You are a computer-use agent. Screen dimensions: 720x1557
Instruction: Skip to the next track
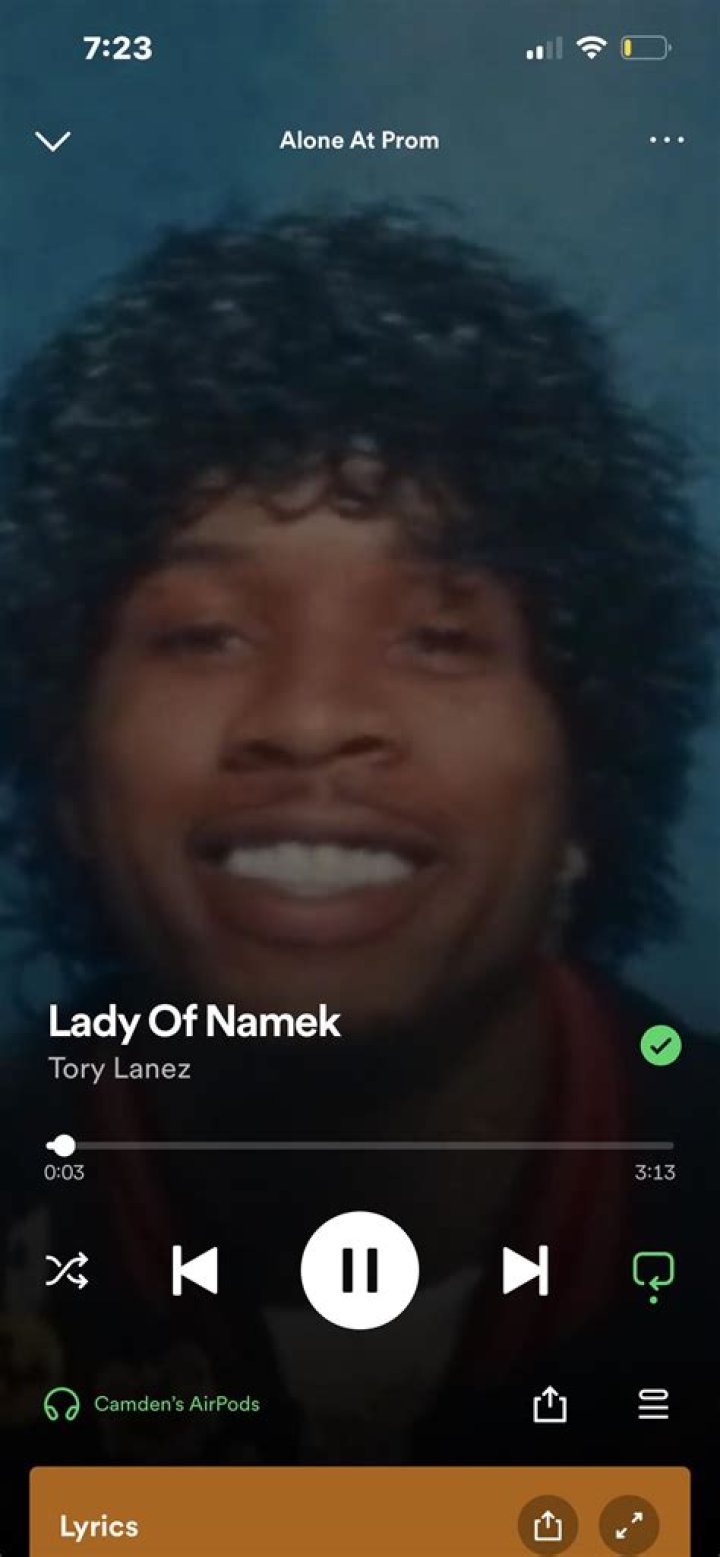pyautogui.click(x=525, y=1270)
